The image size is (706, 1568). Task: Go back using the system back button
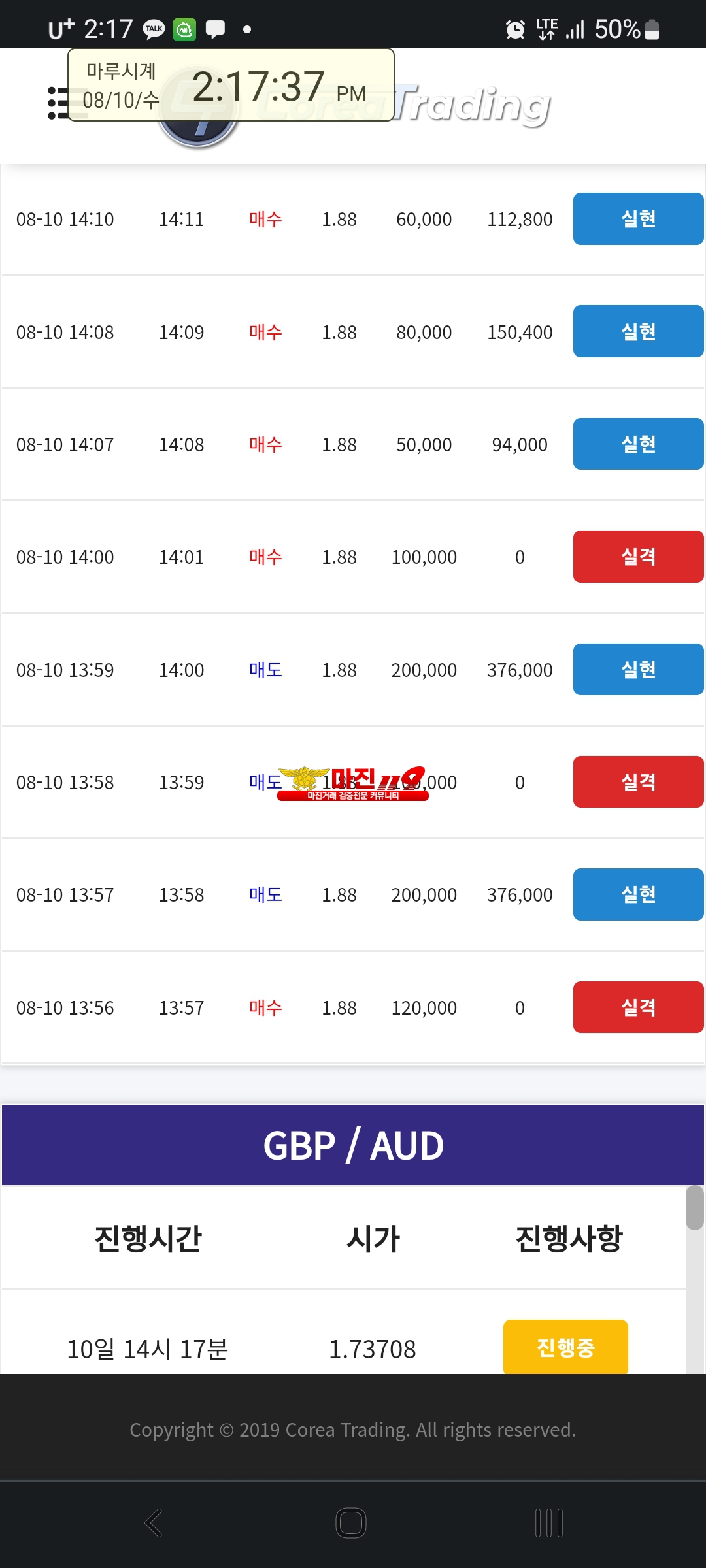pos(154,1523)
